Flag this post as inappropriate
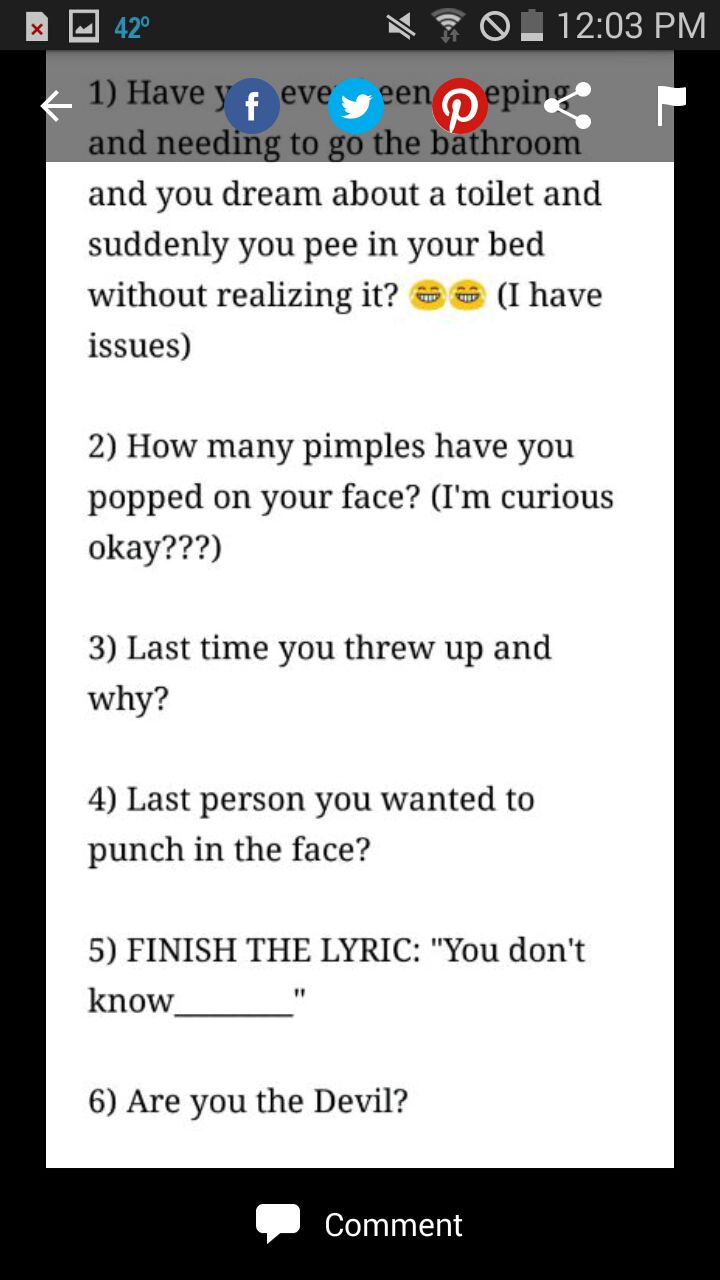The height and width of the screenshot is (1280, 720). pos(672,105)
